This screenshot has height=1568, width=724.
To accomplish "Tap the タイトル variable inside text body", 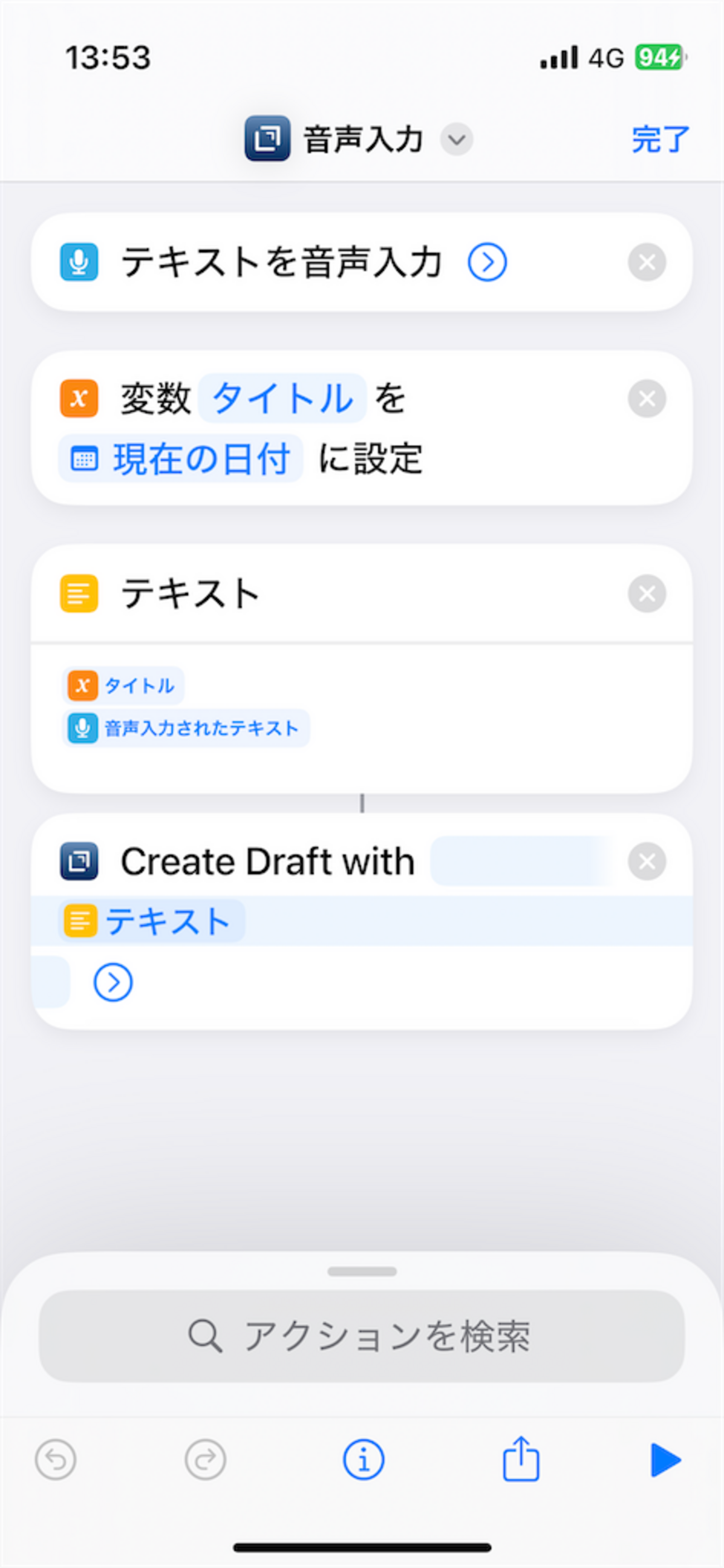I will [x=124, y=685].
